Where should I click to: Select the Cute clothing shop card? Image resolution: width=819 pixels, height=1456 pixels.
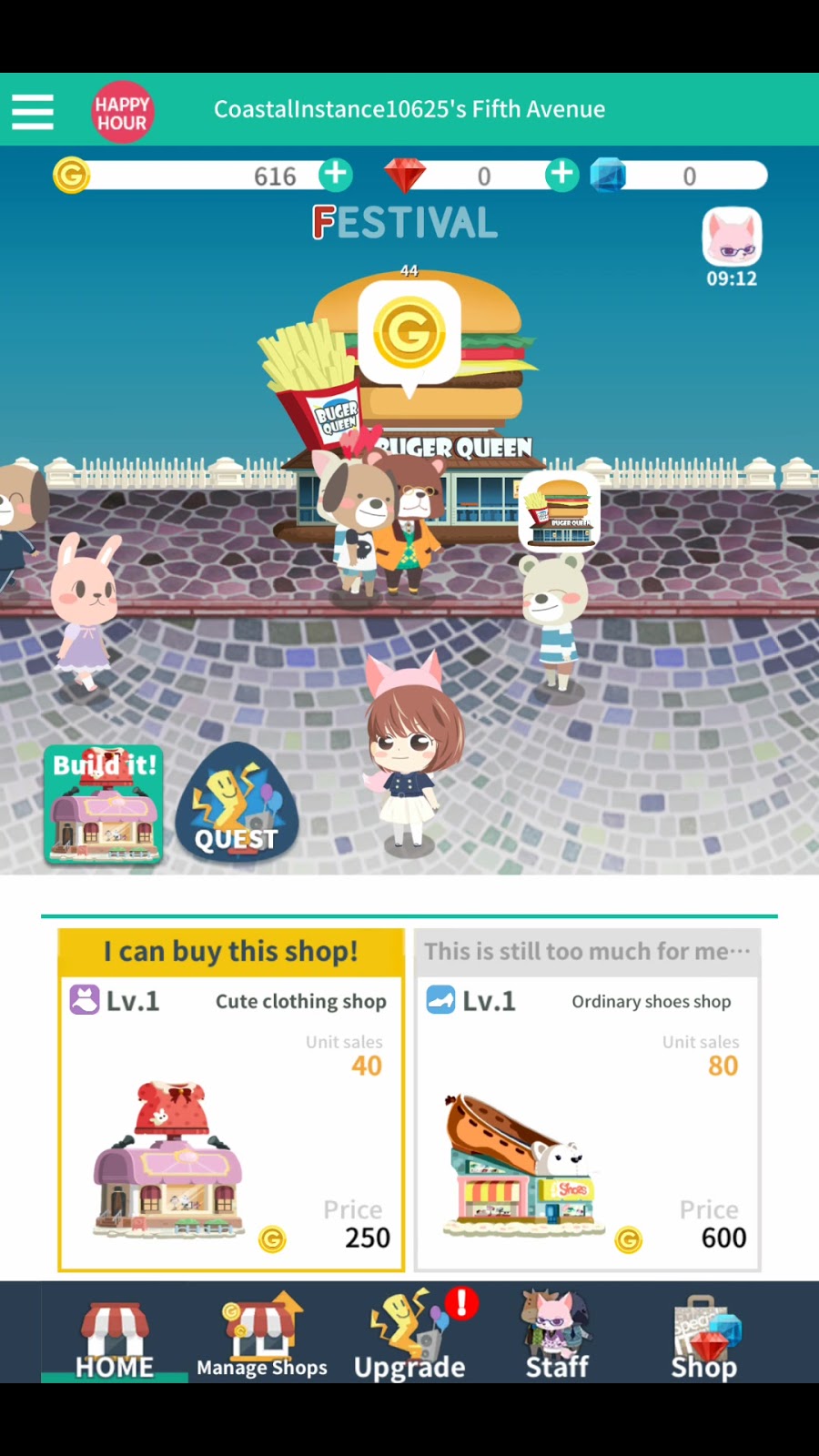point(231,1101)
